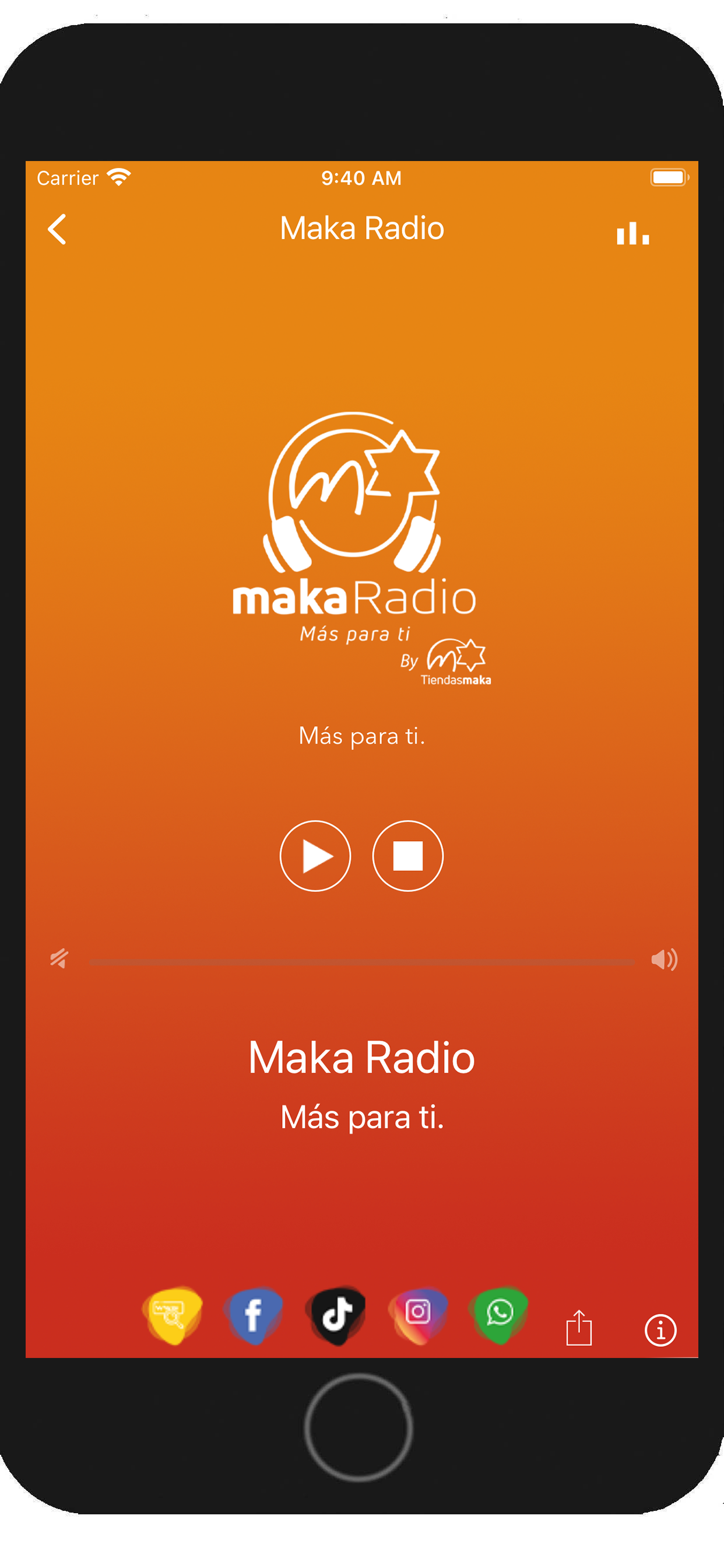Go back from the Maka Radio screen

57,229
